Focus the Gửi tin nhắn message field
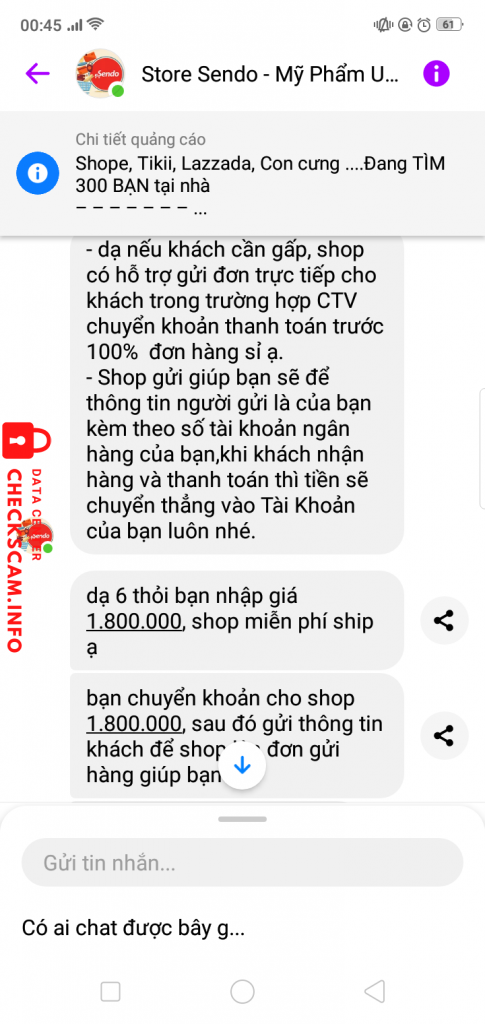This screenshot has height=1024, width=485. (242, 862)
